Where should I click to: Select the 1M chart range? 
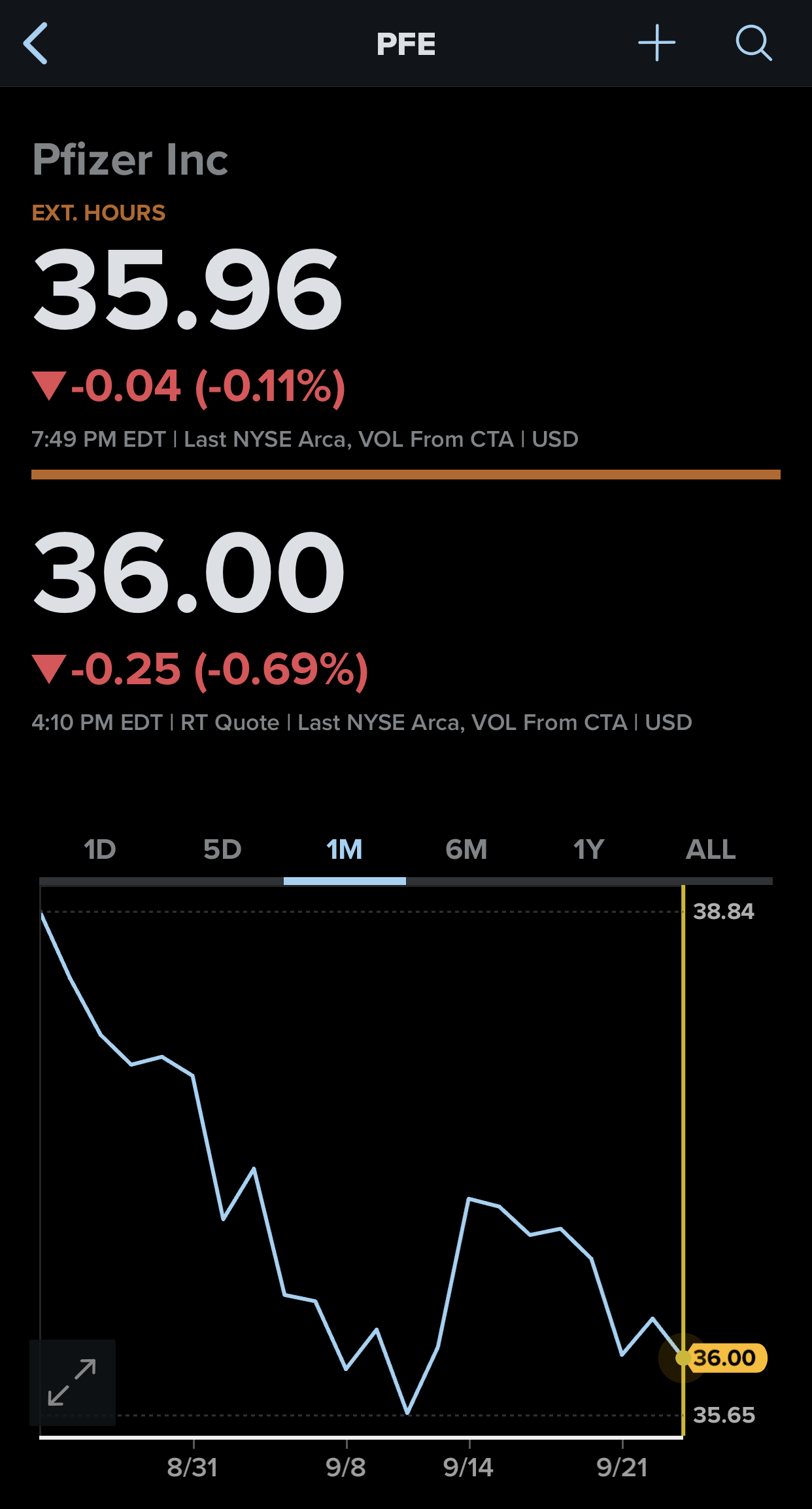pos(345,850)
